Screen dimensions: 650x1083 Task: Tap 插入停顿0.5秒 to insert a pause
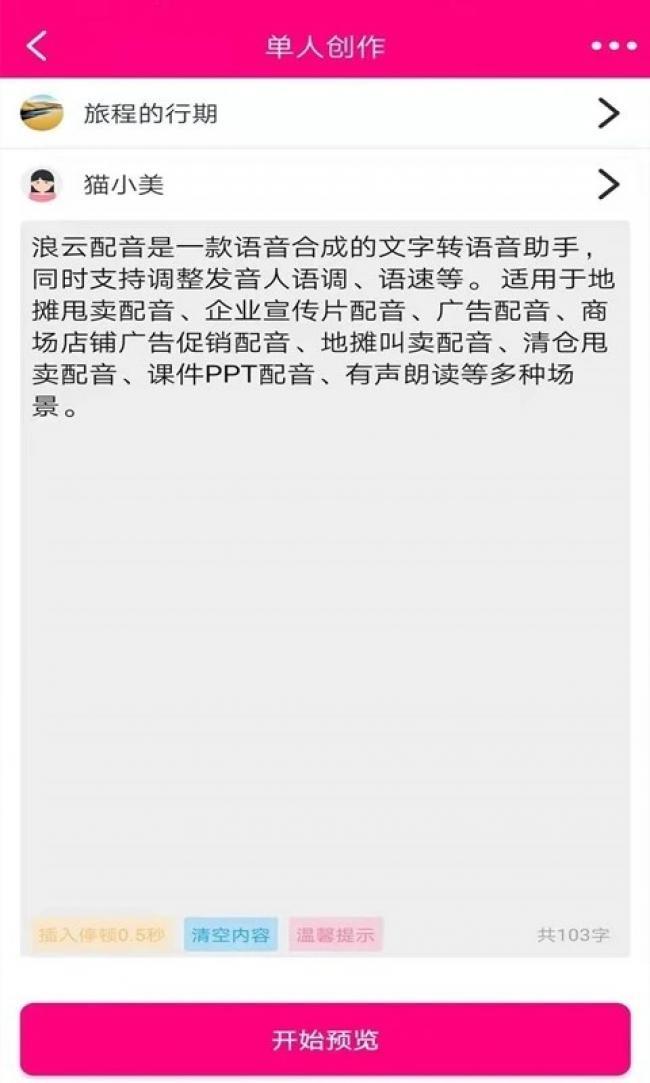101,936
